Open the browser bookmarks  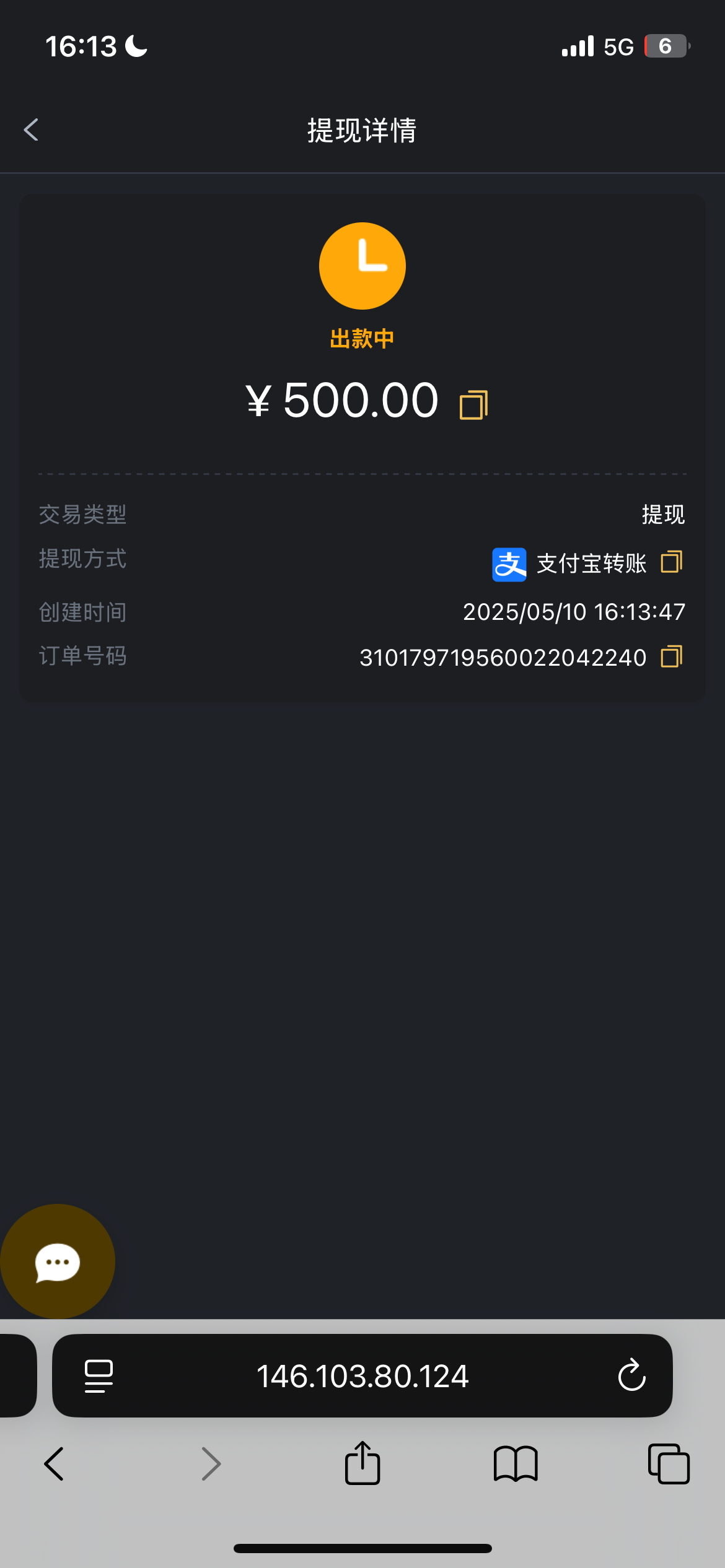coord(516,1464)
